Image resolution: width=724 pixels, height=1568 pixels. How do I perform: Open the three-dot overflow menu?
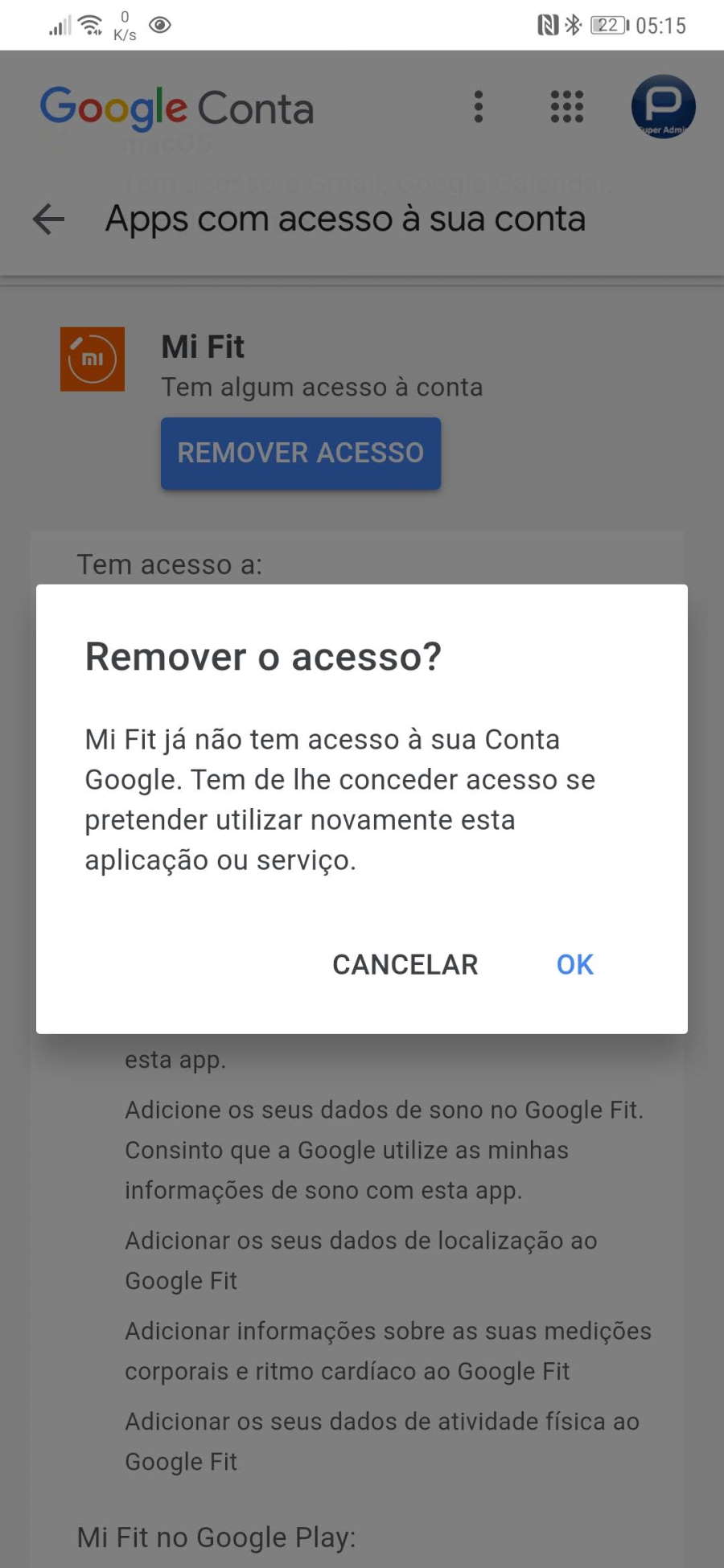[x=479, y=107]
